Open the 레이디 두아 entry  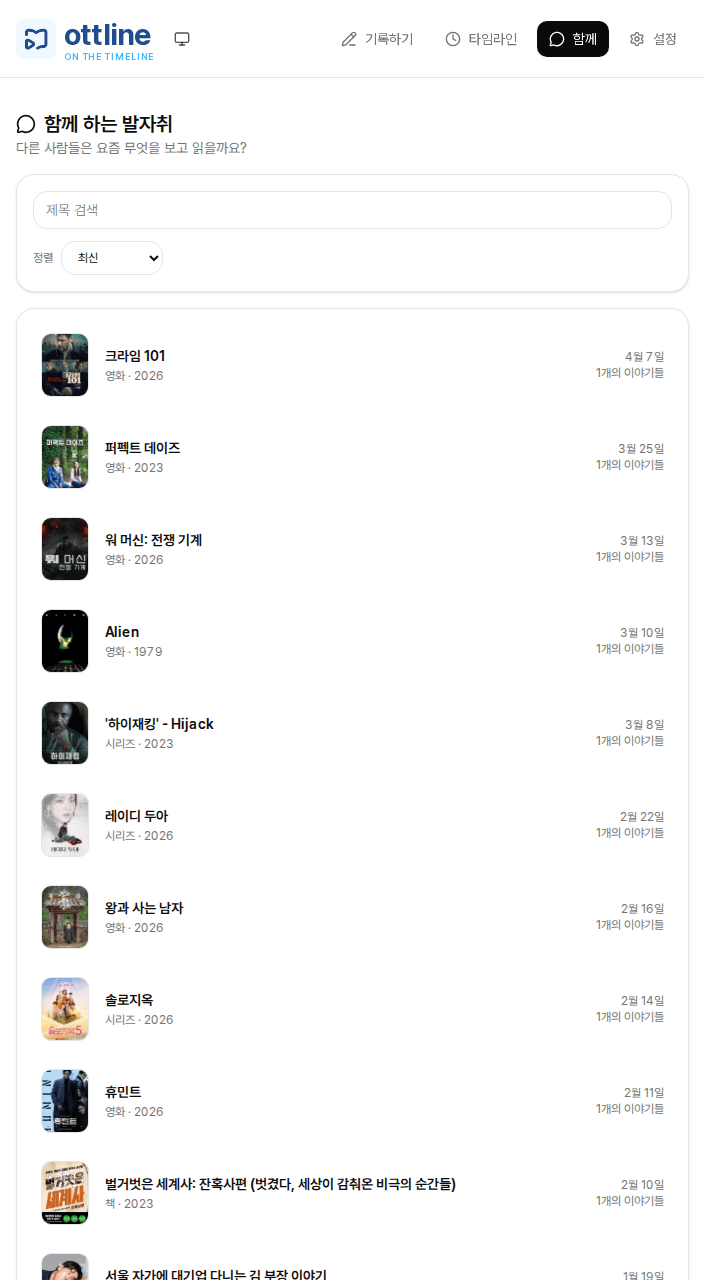pyautogui.click(x=352, y=825)
